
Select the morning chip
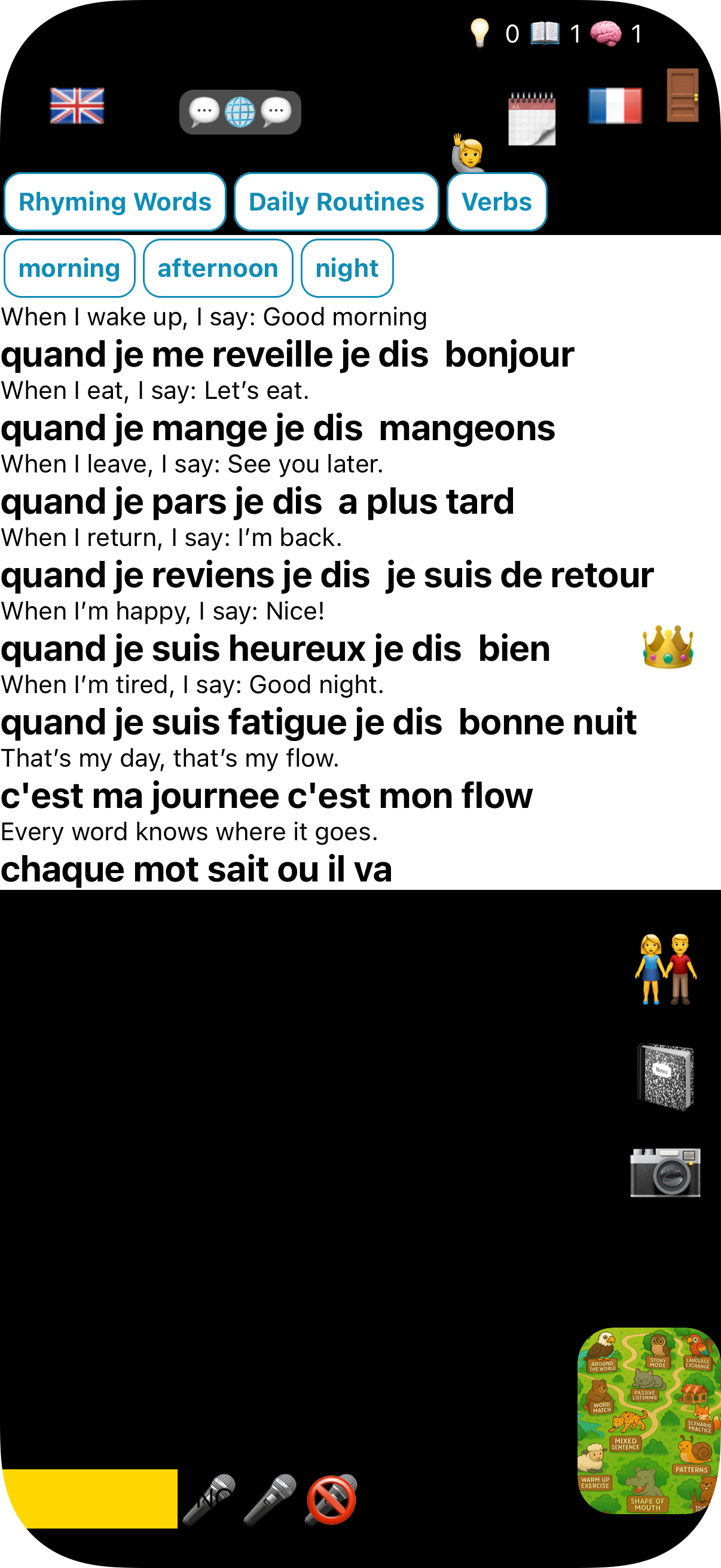(69, 269)
